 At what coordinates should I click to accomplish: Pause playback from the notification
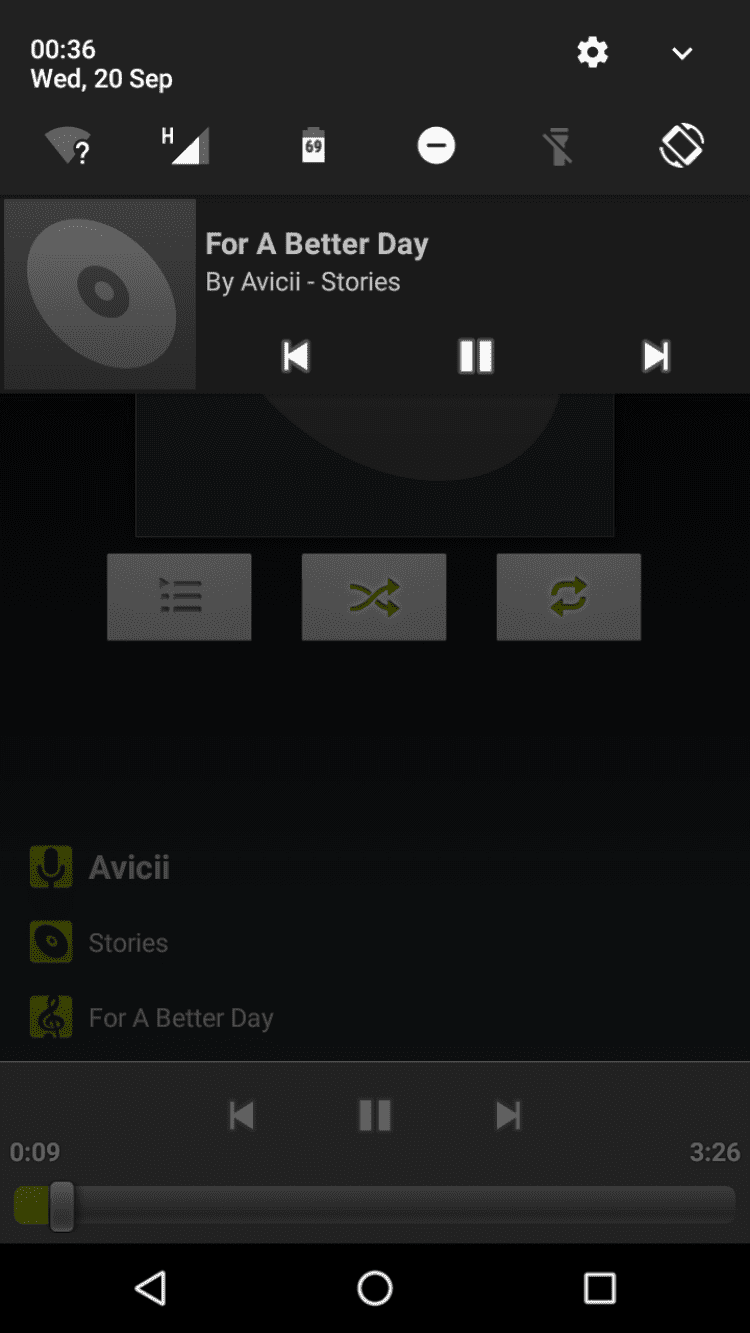coord(475,356)
